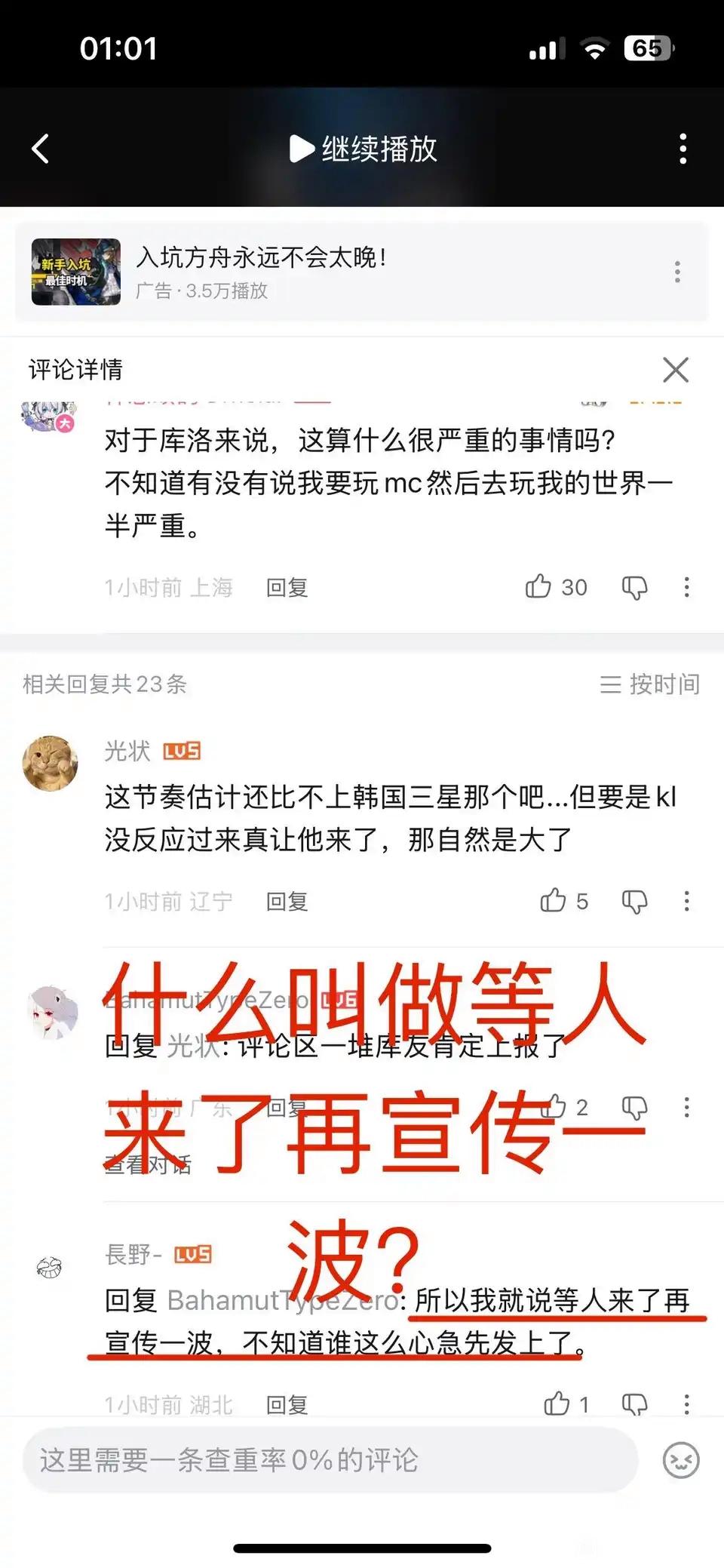This screenshot has width=724, height=1568.
Task: Dislike the main comment from 上海
Action: (634, 587)
